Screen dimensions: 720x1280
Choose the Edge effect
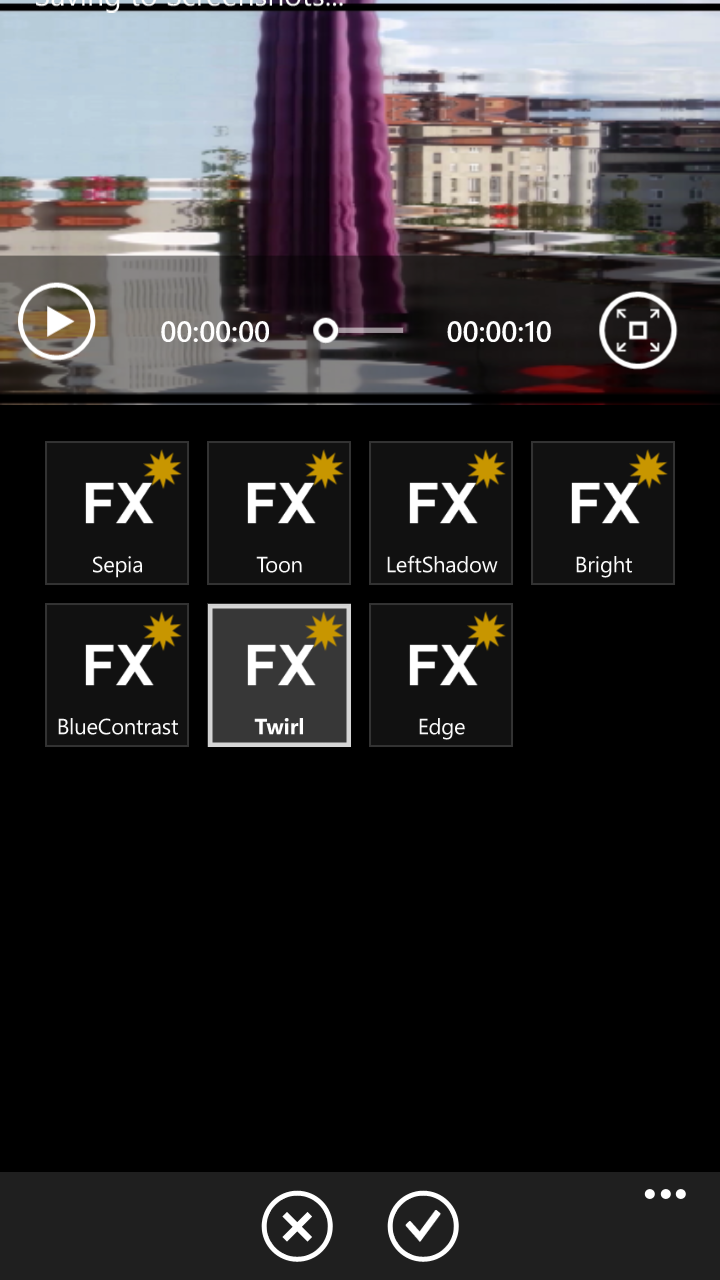441,675
